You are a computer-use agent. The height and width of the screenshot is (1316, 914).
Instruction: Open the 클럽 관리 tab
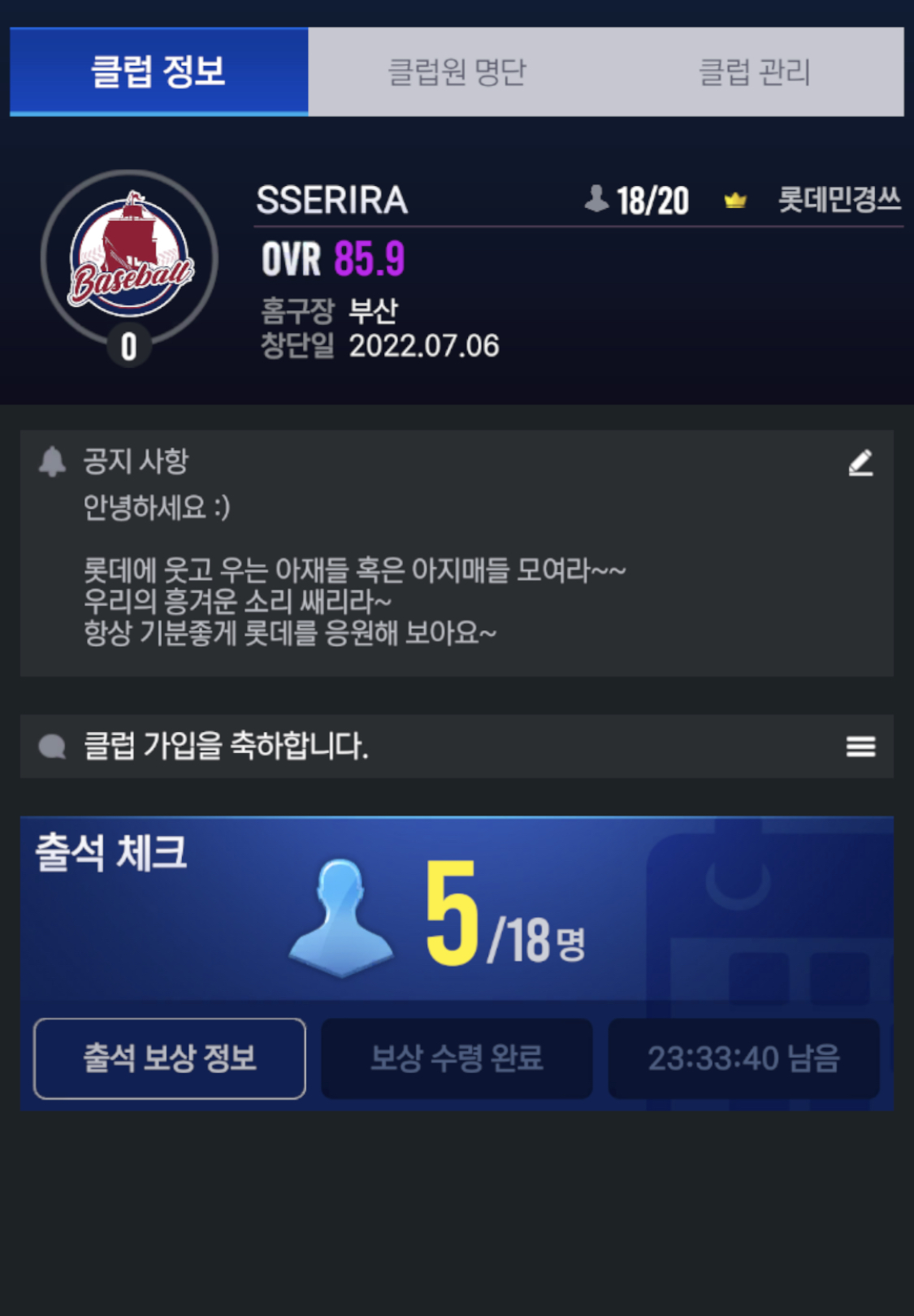[754, 71]
